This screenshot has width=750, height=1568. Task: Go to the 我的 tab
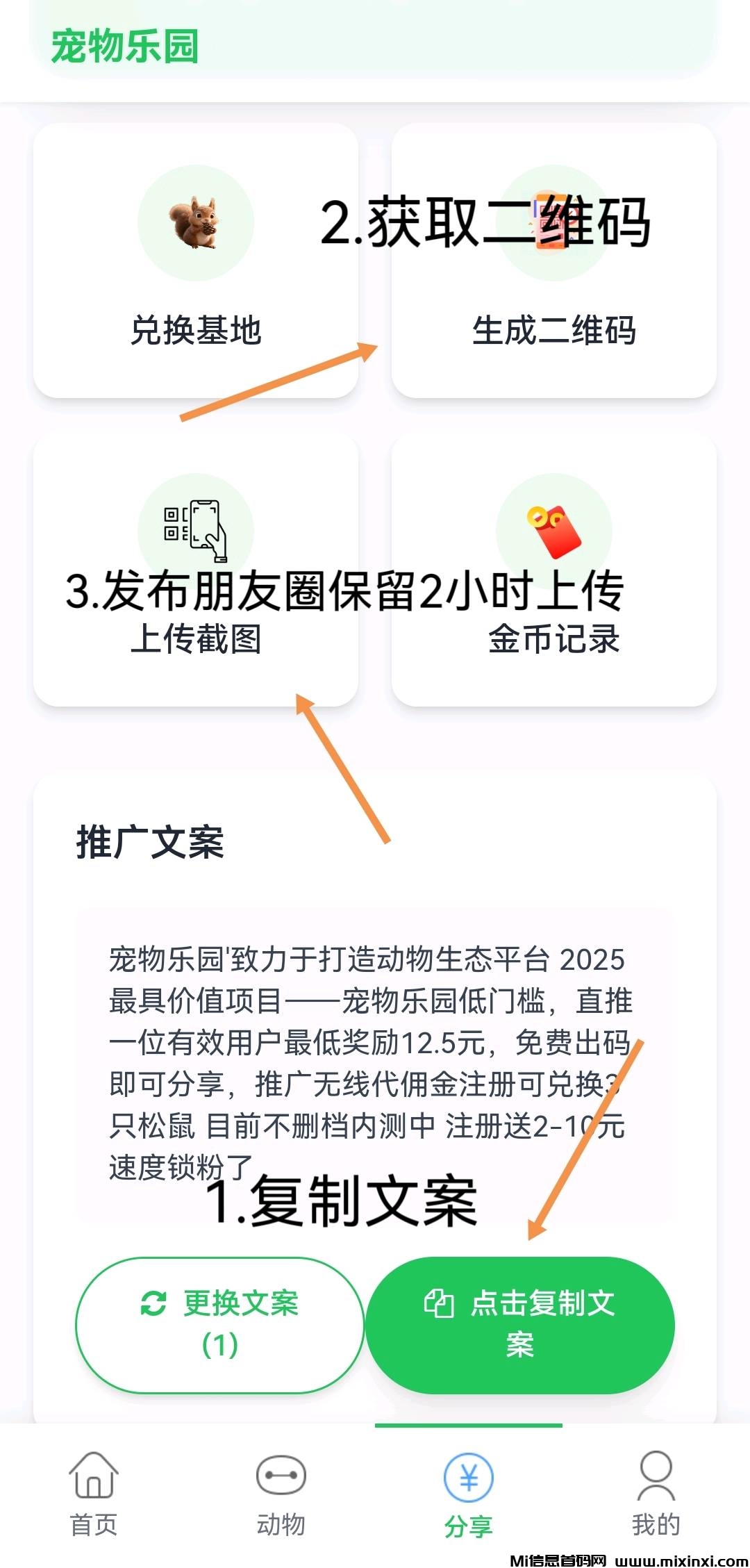[x=656, y=1494]
